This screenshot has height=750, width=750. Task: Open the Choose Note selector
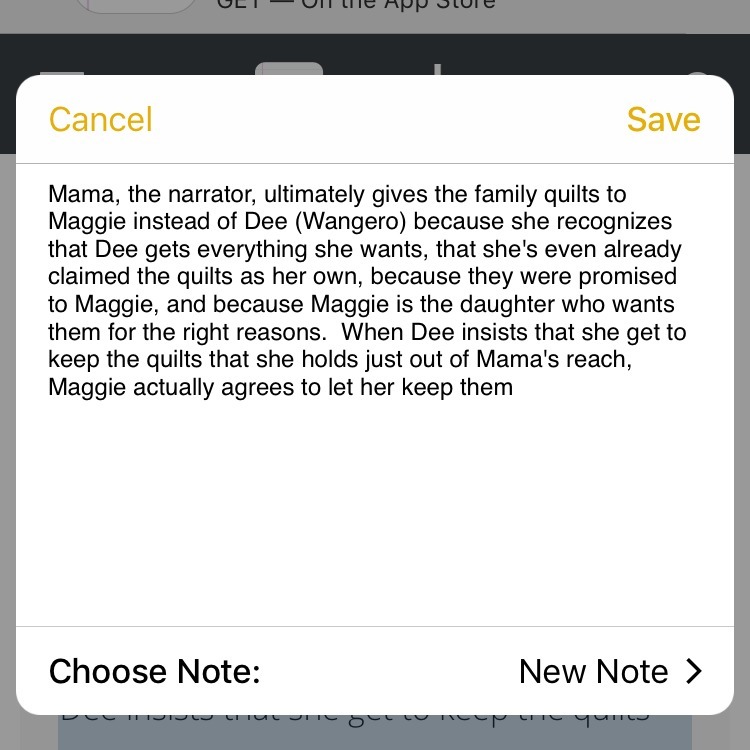pos(375,671)
